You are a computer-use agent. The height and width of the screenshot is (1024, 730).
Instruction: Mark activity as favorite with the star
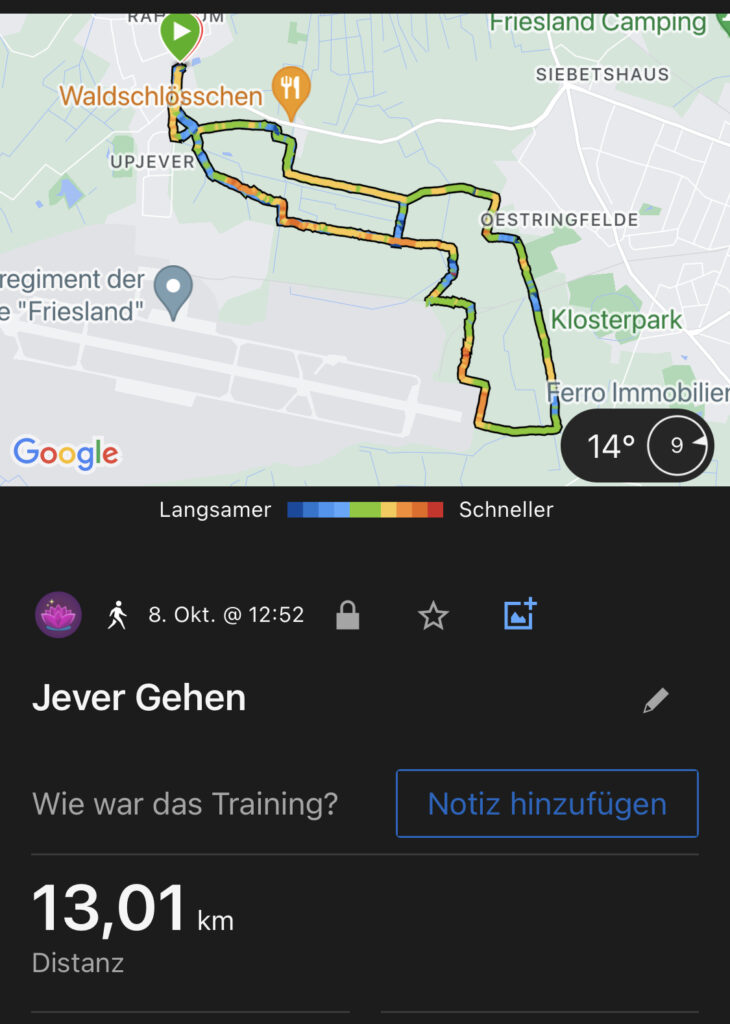[x=433, y=615]
